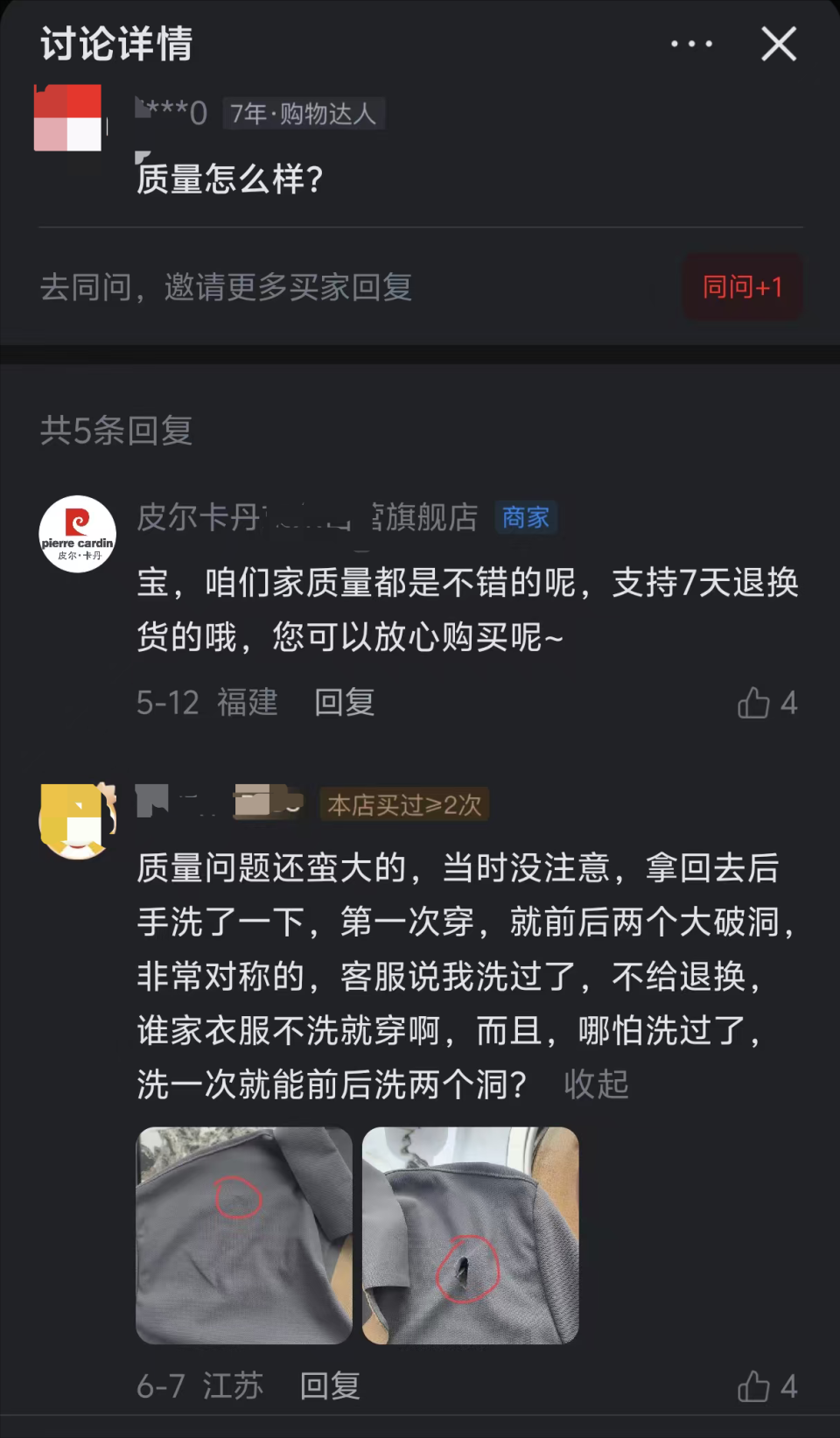This screenshot has height=1438, width=840.
Task: Like the buyer's review from 江苏
Action: pos(766,1385)
